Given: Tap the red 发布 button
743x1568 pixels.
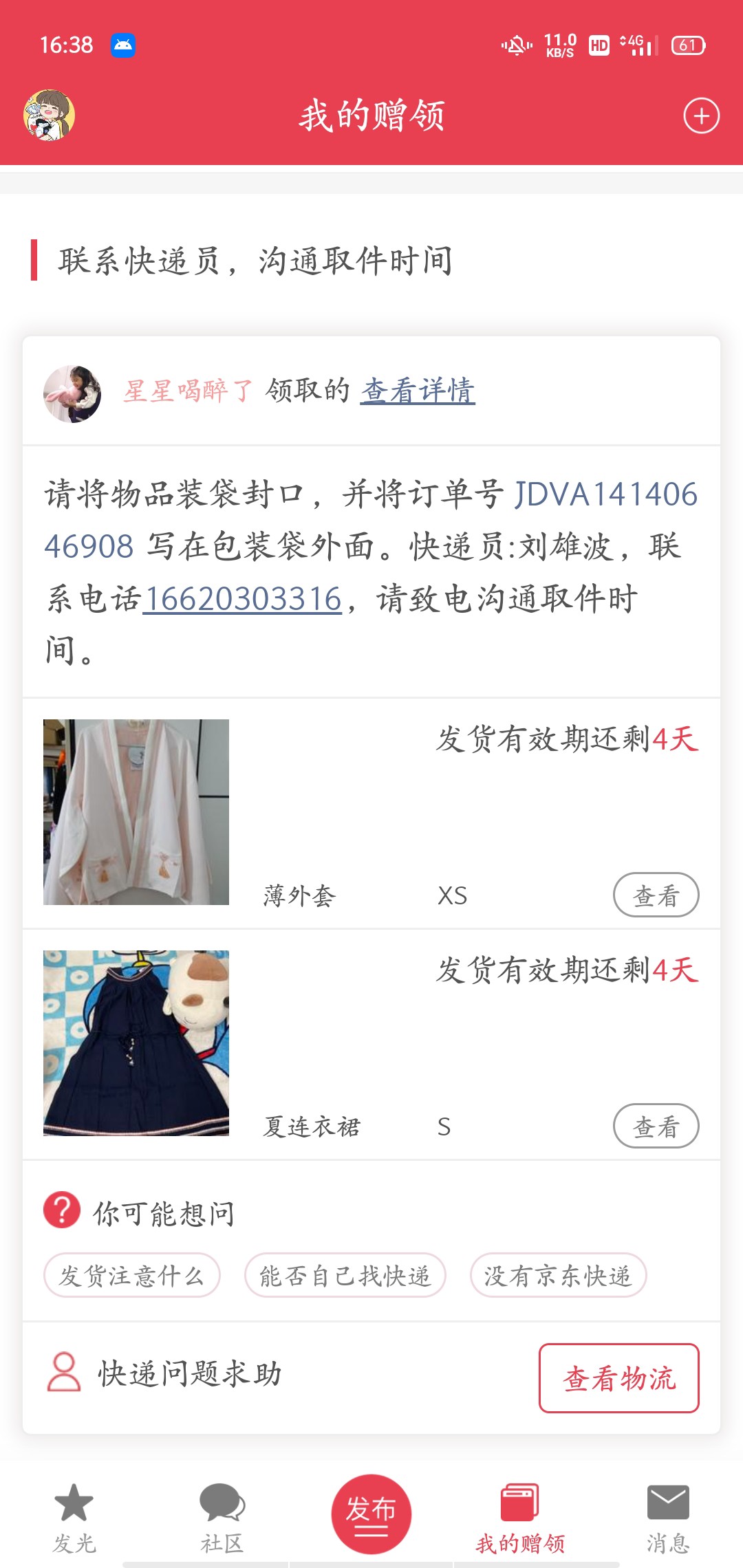Looking at the screenshot, I should coord(371,1514).
